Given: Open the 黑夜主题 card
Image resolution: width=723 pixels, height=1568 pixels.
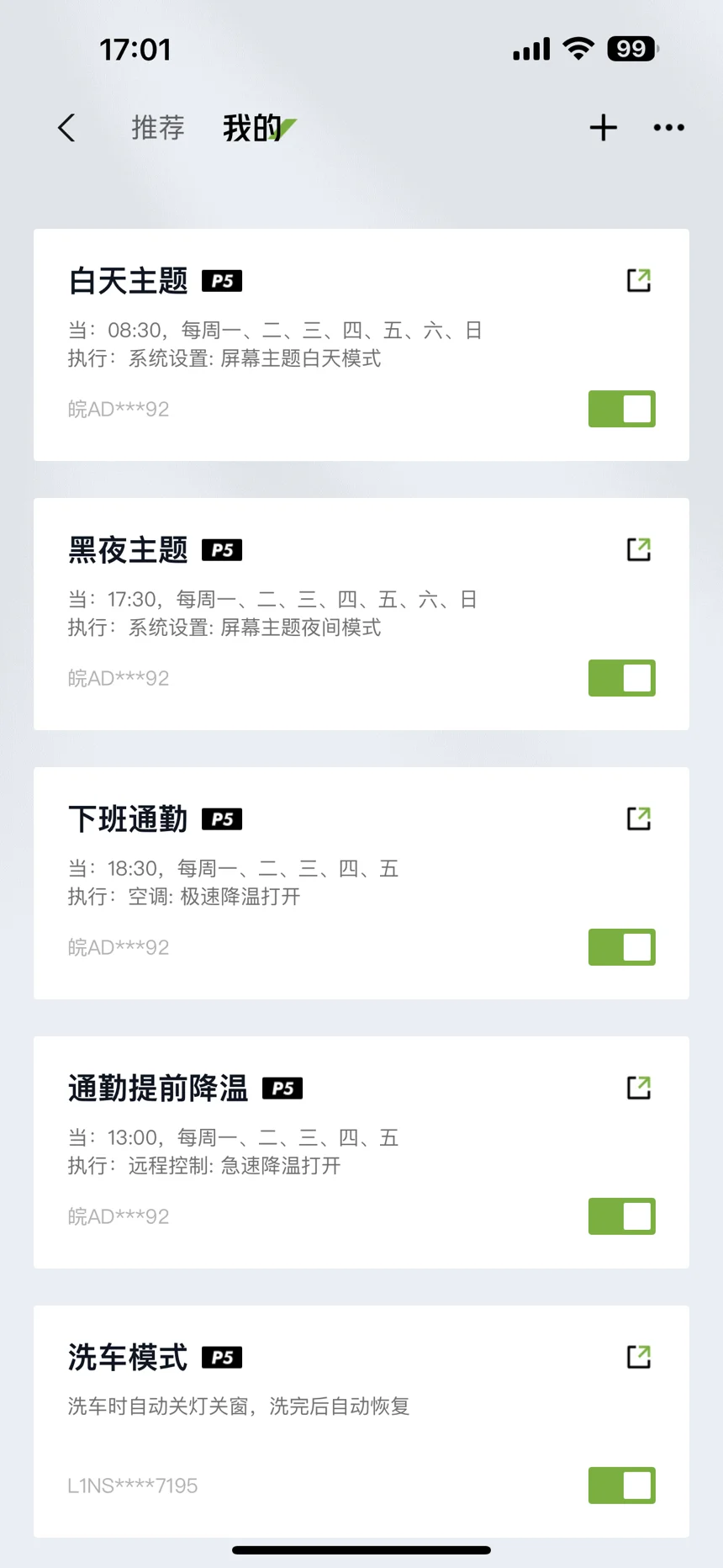Looking at the screenshot, I should pyautogui.click(x=361, y=614).
